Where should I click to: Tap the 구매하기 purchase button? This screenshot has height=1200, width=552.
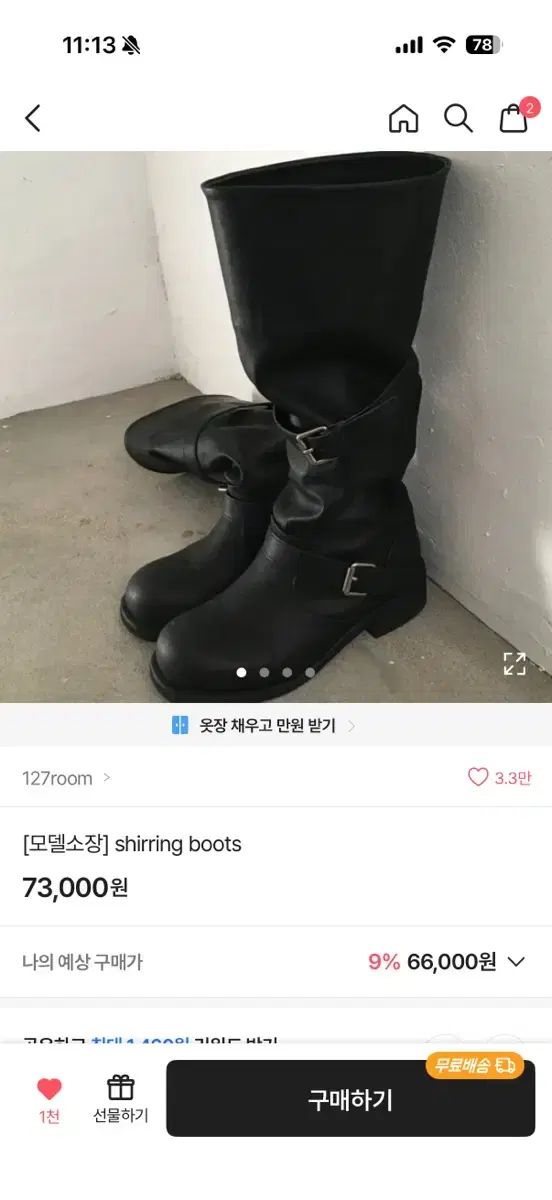(x=350, y=1100)
